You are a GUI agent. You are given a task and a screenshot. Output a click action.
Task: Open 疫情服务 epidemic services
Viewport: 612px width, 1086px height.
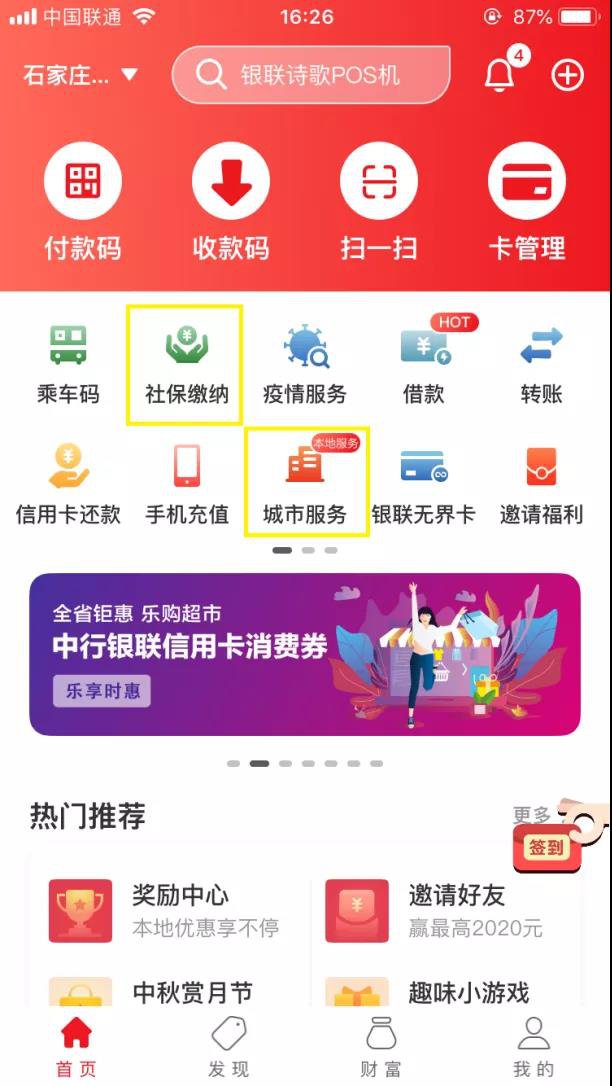(304, 364)
